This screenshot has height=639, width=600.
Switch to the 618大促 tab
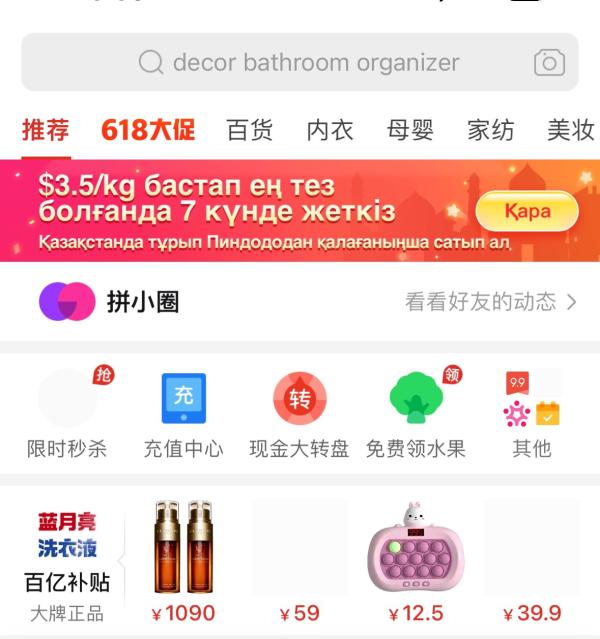(148, 130)
